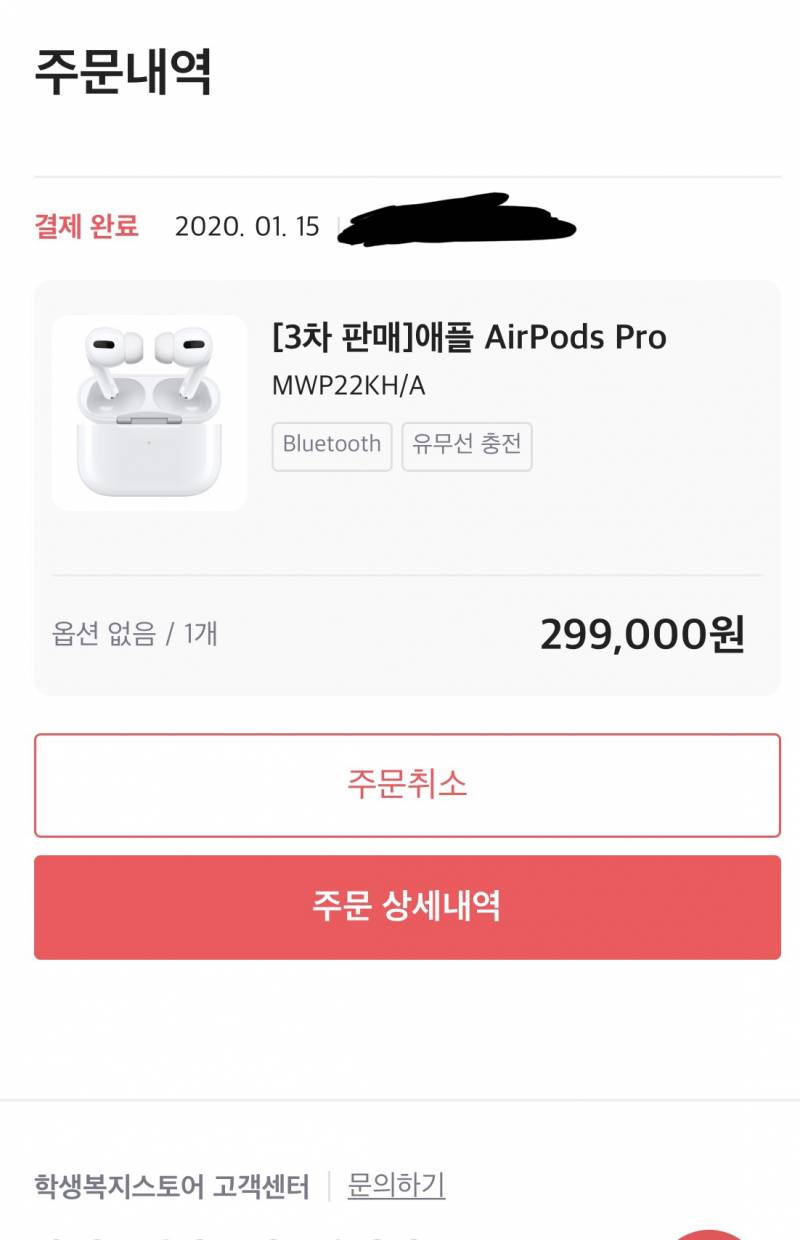The image size is (800, 1240).
Task: Tap the separator beside 문의하기
Action: pos(330,1184)
